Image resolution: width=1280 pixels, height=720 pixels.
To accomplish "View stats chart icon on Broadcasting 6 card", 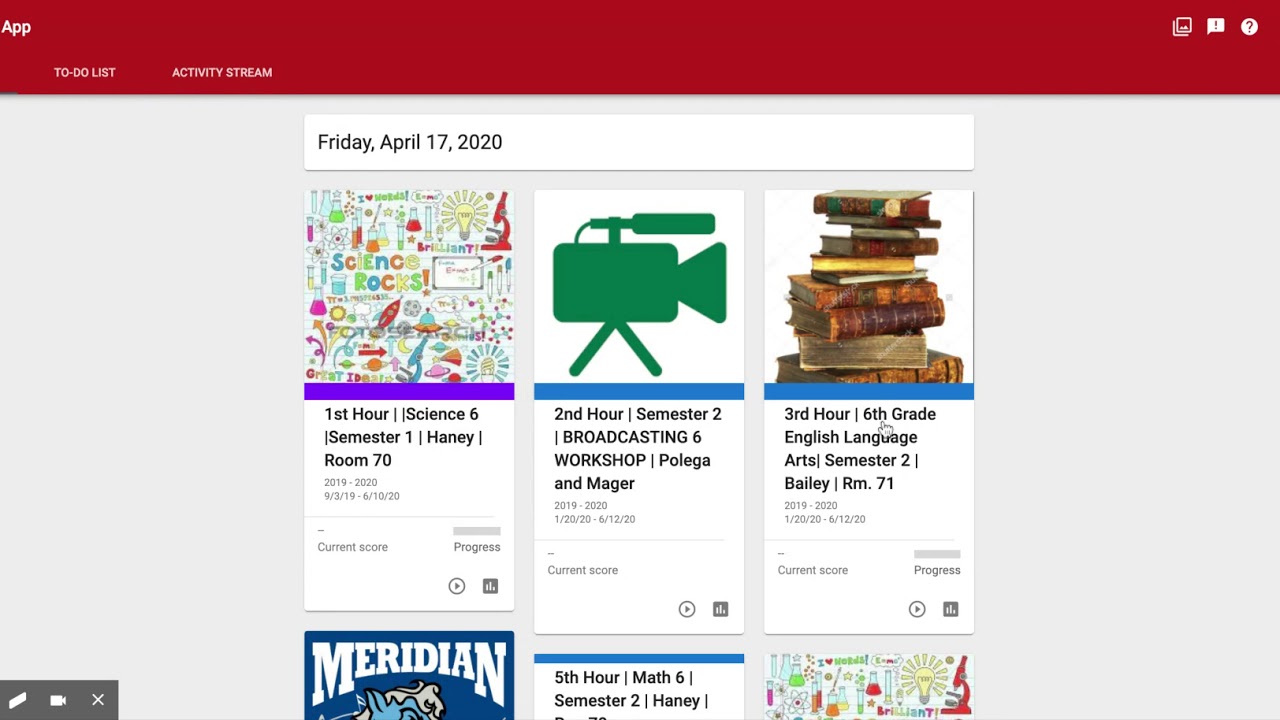I will (x=720, y=609).
